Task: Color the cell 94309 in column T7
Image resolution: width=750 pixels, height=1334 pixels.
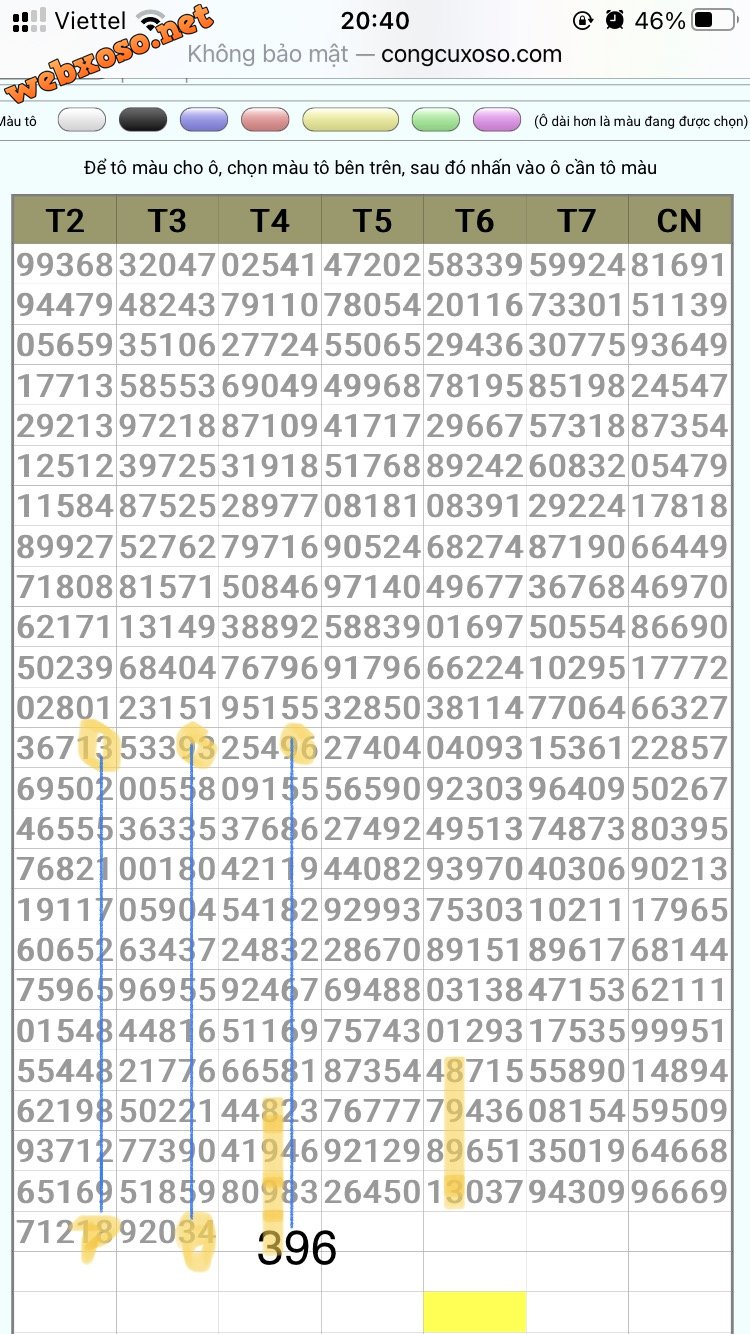Action: pyautogui.click(x=577, y=1191)
